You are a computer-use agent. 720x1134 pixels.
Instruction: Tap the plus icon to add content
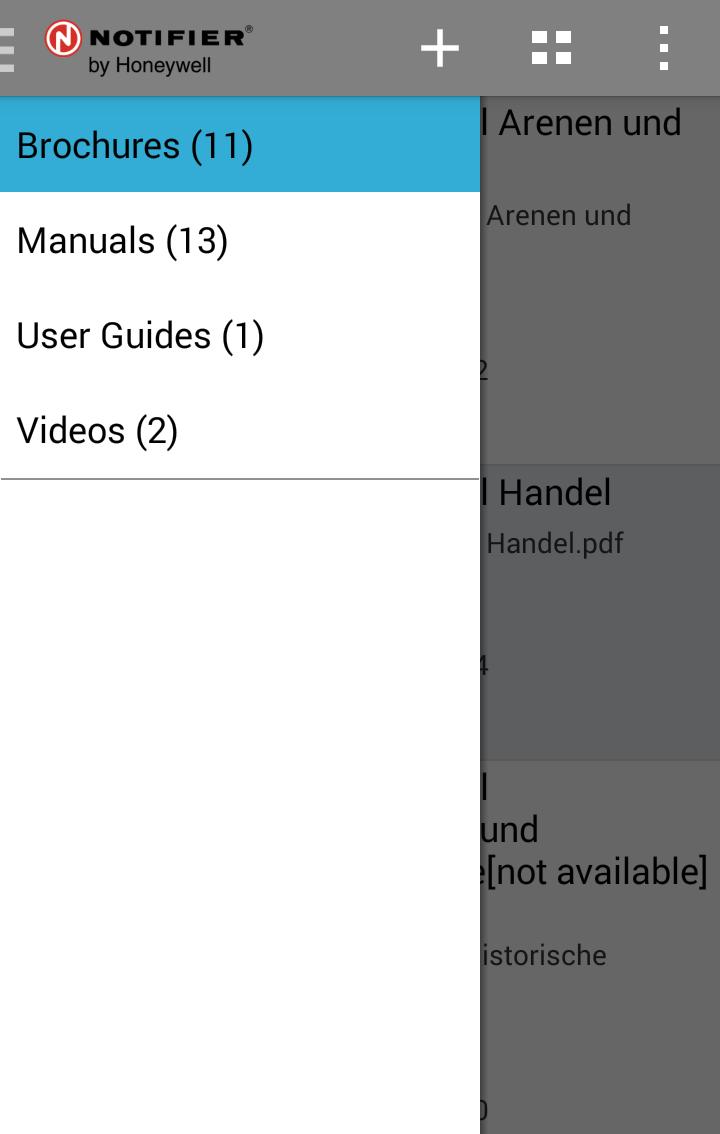(439, 46)
